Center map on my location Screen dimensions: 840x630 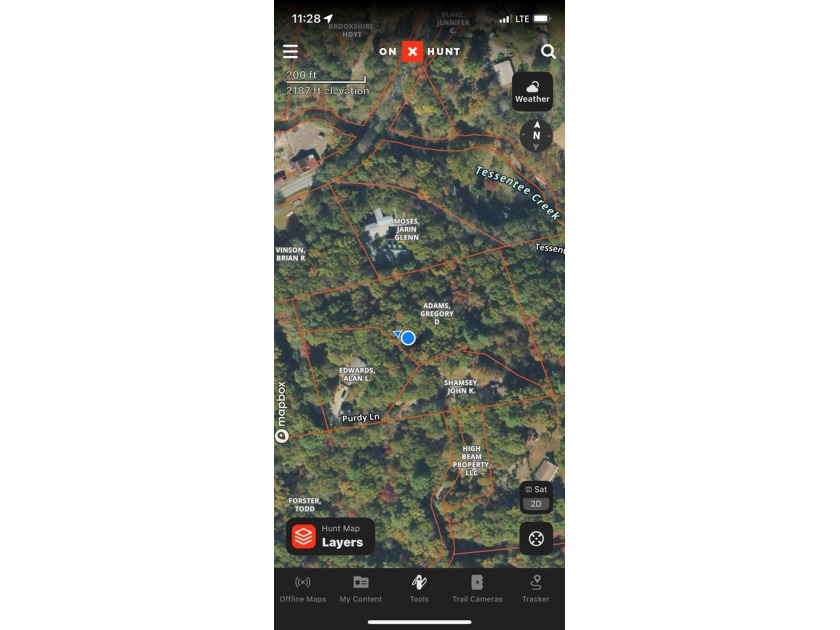pos(536,539)
